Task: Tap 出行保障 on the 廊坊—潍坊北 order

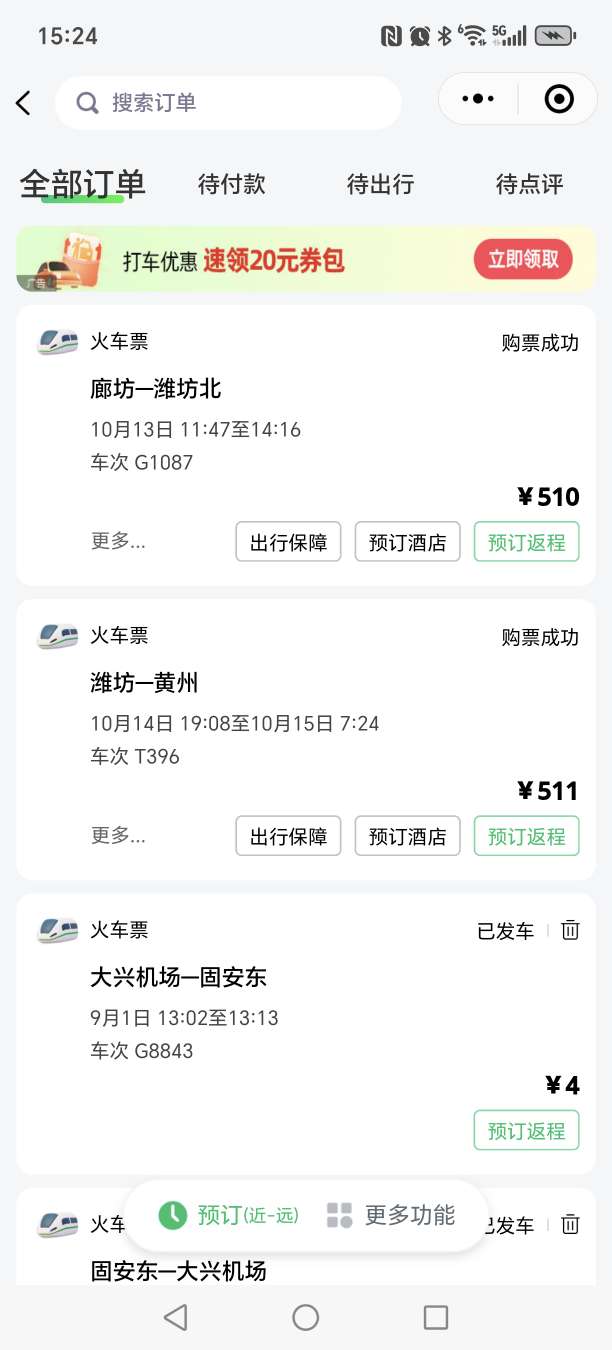Action: point(288,543)
